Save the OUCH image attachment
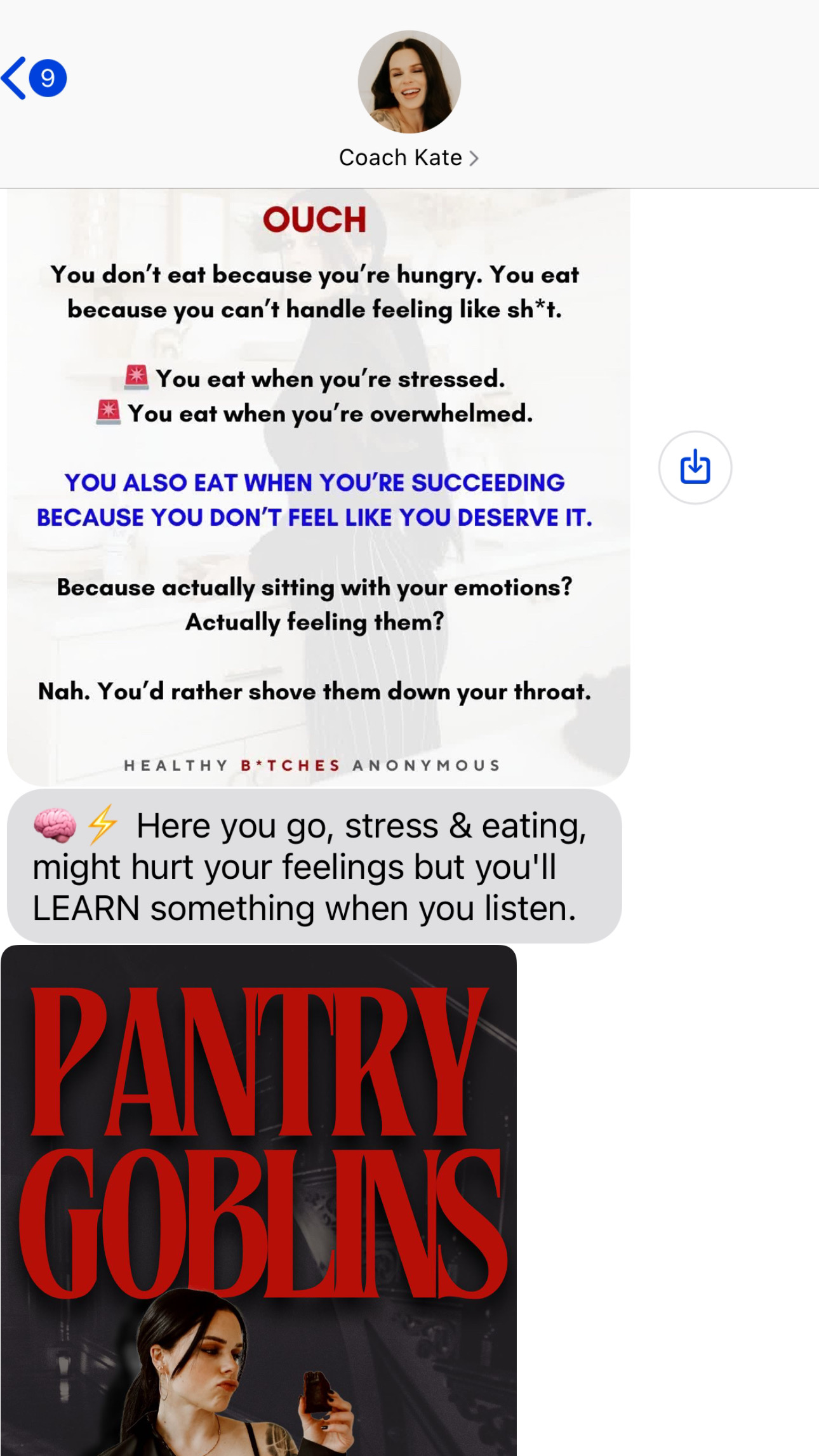Image resolution: width=819 pixels, height=1456 pixels. pos(695,467)
